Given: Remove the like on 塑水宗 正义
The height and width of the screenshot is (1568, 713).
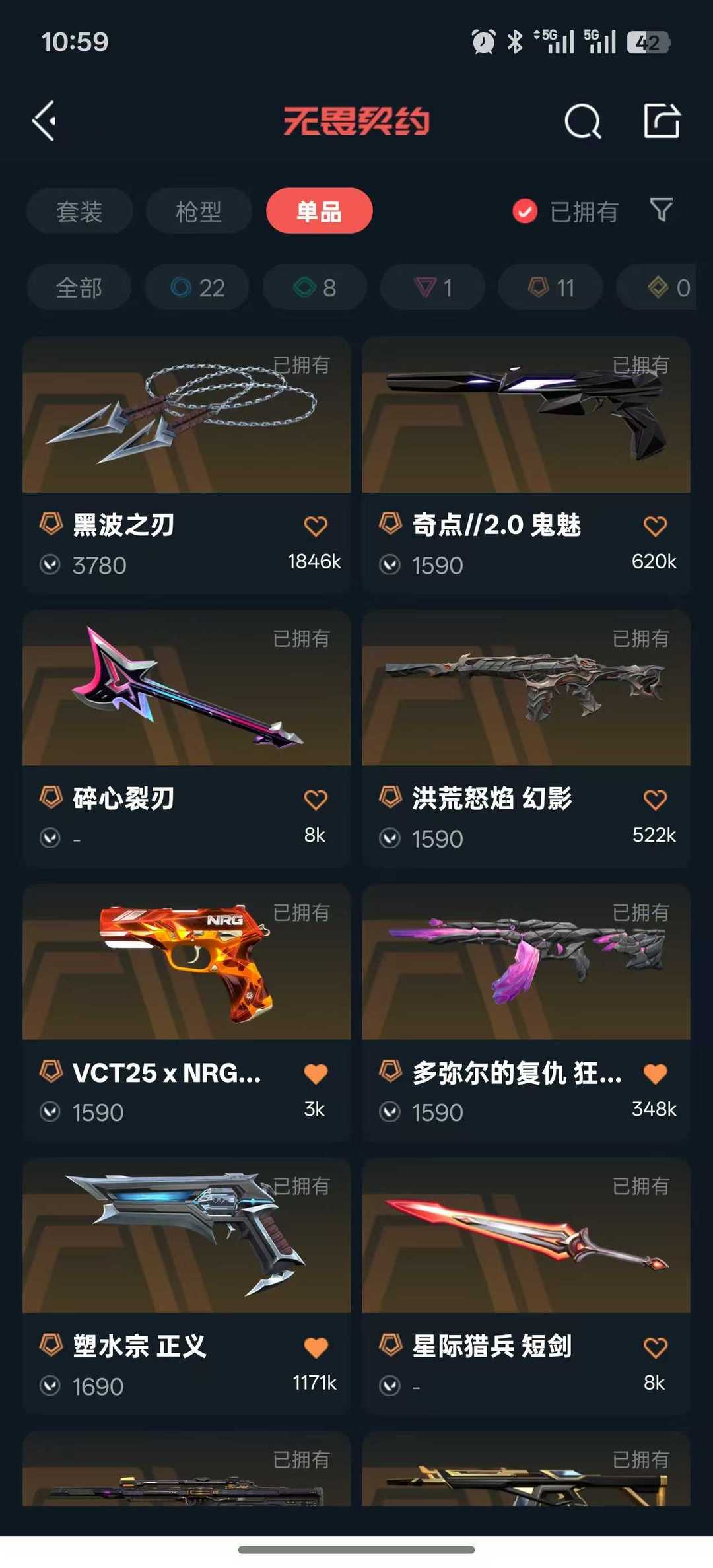Looking at the screenshot, I should click(x=316, y=1347).
